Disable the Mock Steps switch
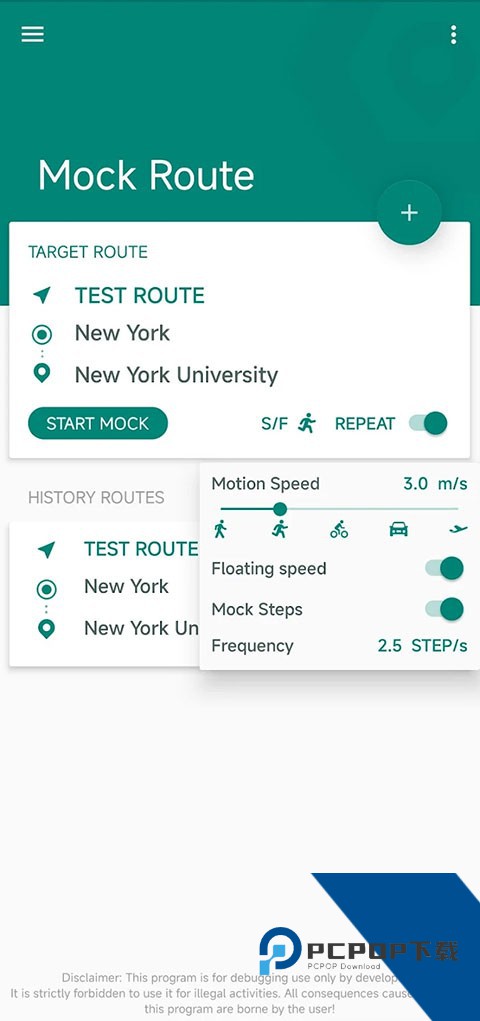The image size is (480, 1021). coord(444,609)
